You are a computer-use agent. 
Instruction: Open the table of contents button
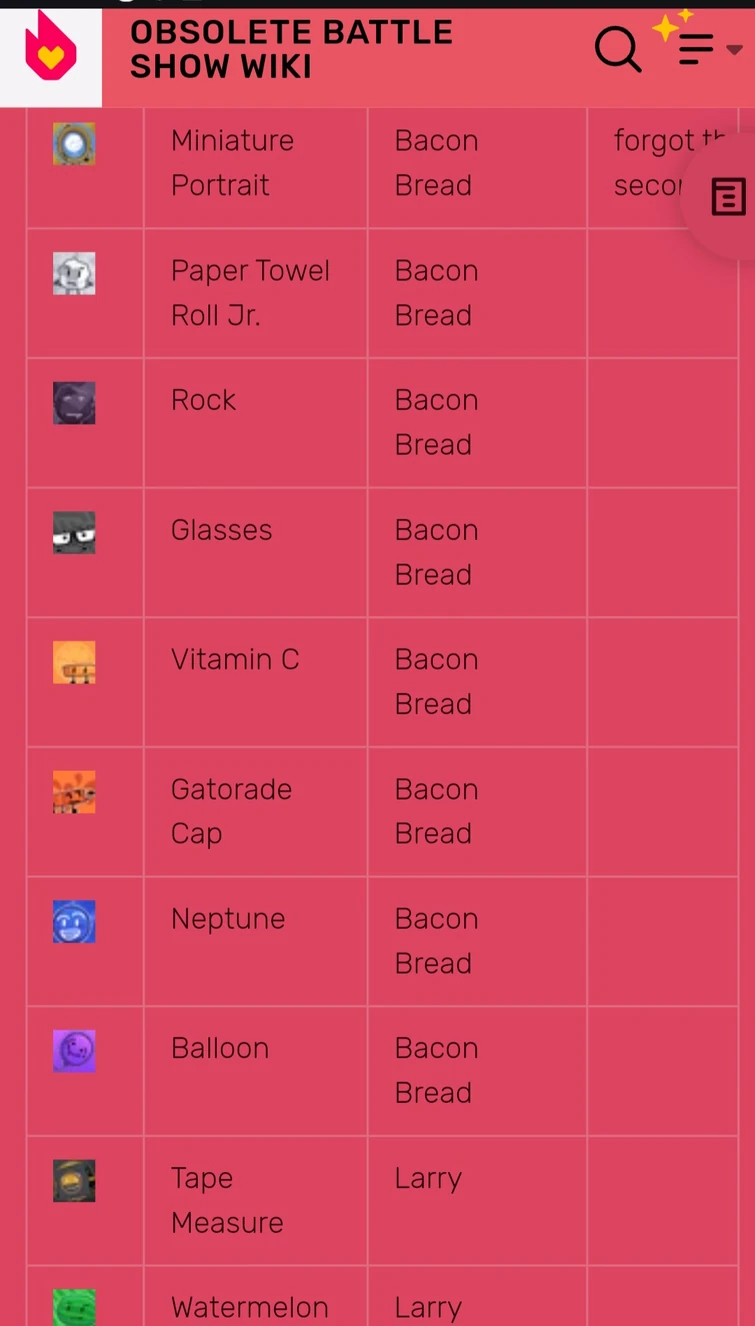coord(728,197)
